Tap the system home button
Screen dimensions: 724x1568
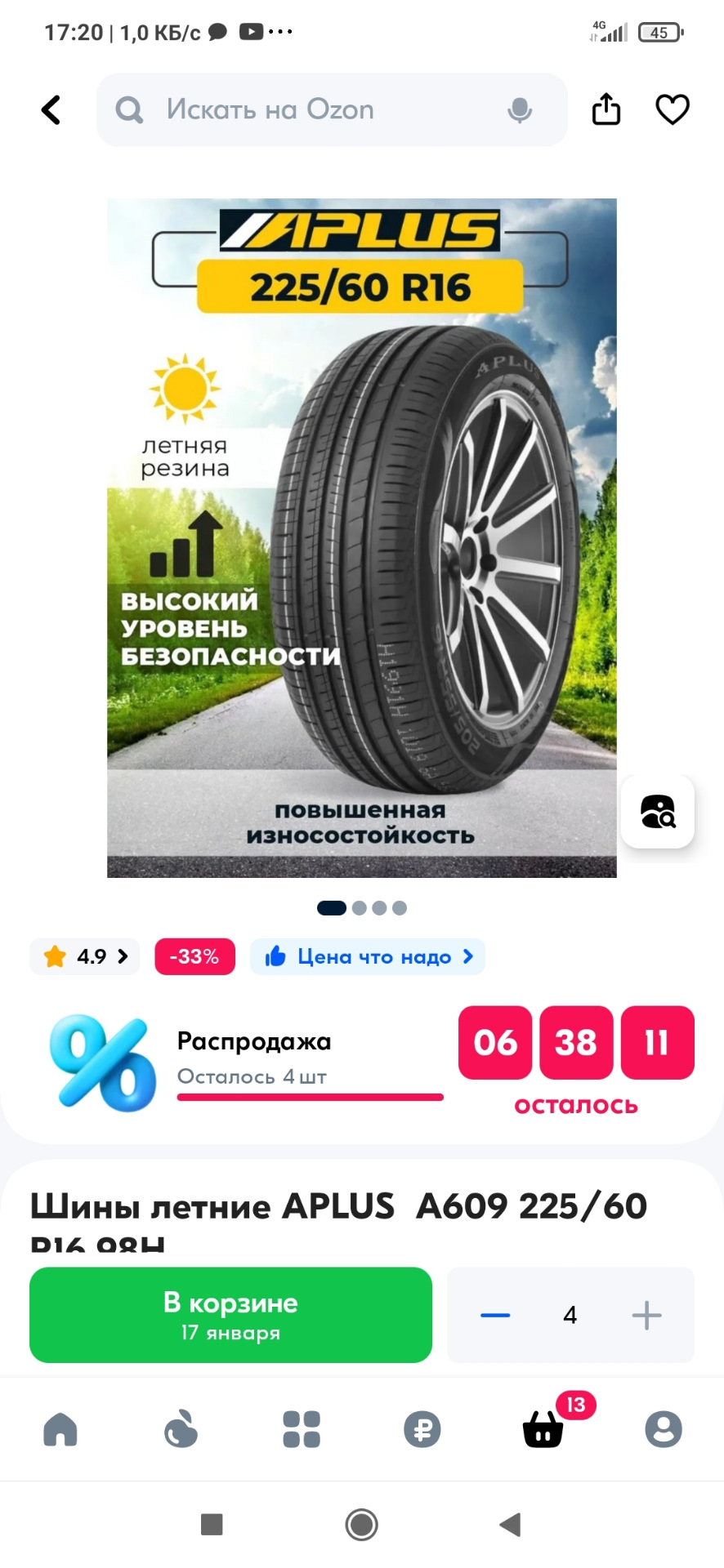[x=361, y=1524]
